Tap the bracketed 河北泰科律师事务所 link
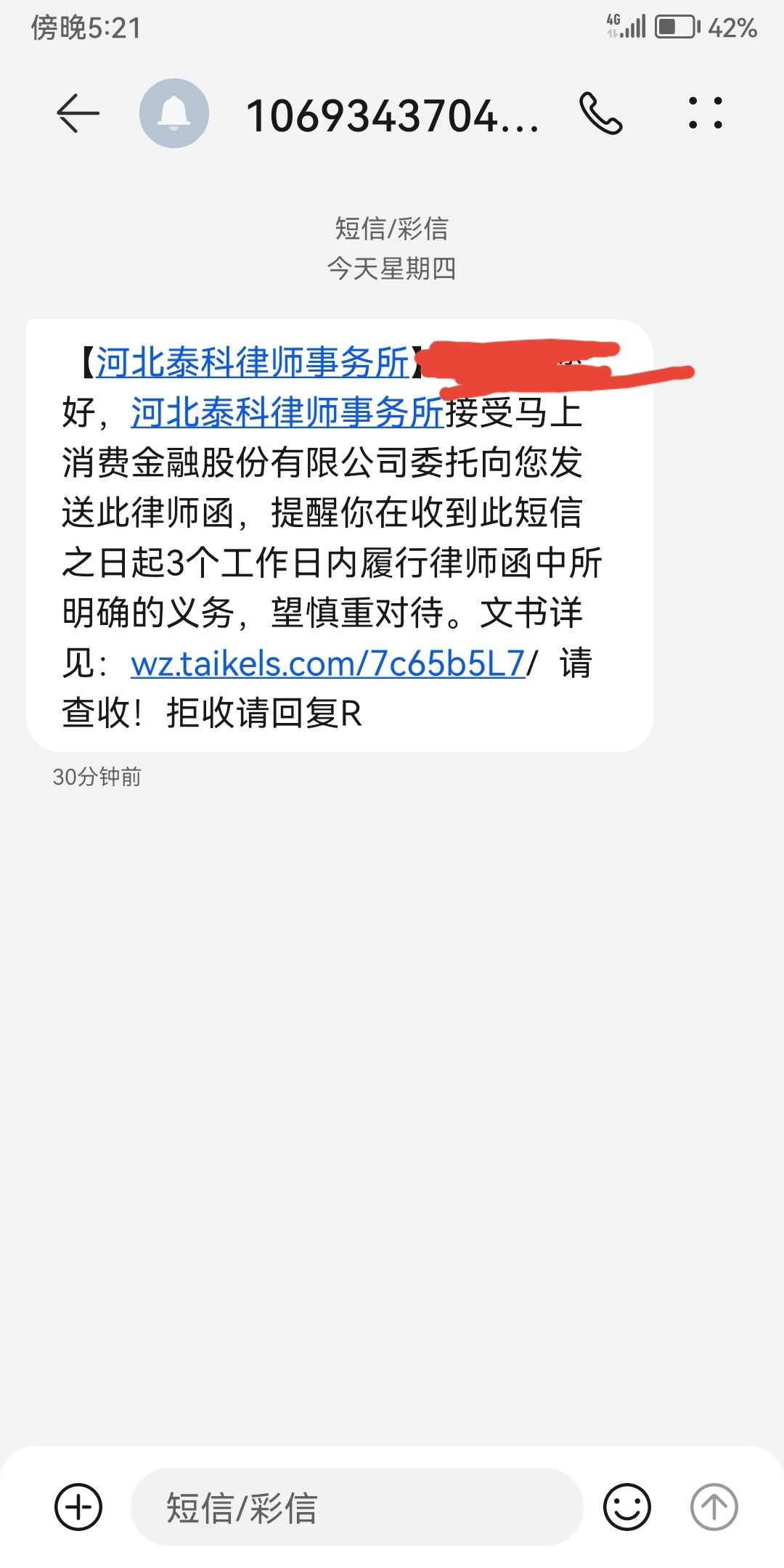The width and height of the screenshot is (784, 1568). pos(252,362)
